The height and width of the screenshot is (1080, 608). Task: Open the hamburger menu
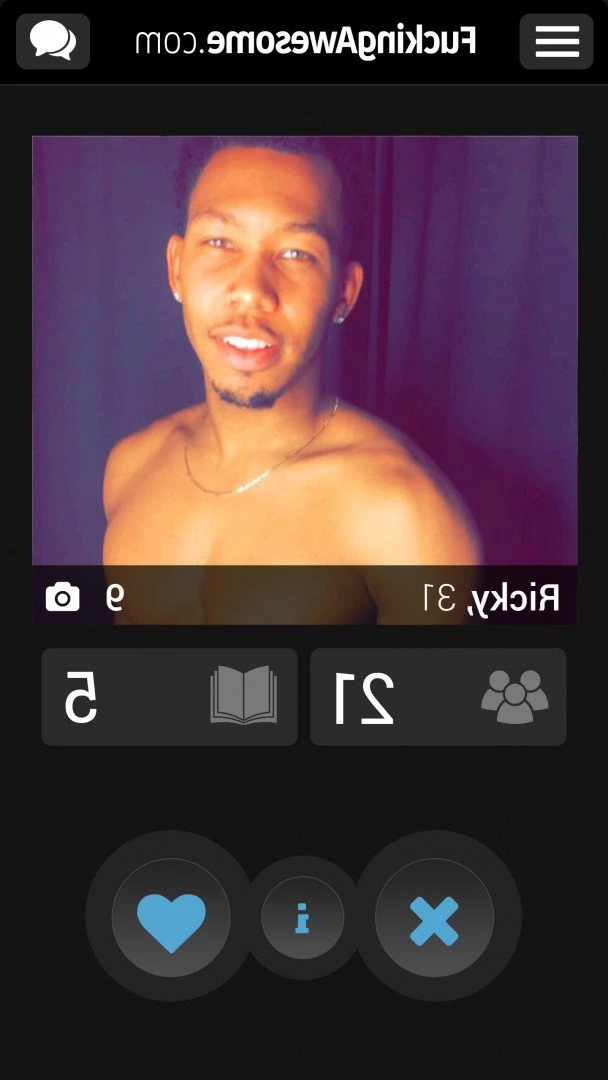pyautogui.click(x=556, y=41)
